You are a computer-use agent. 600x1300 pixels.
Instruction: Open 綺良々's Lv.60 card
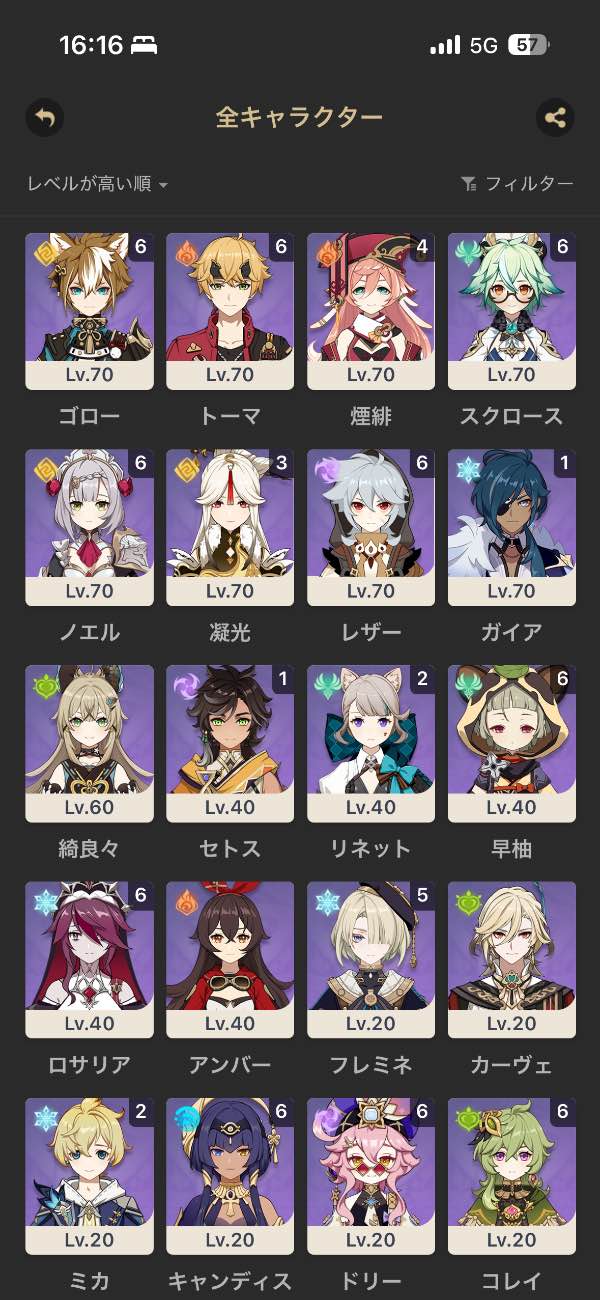[x=89, y=743]
